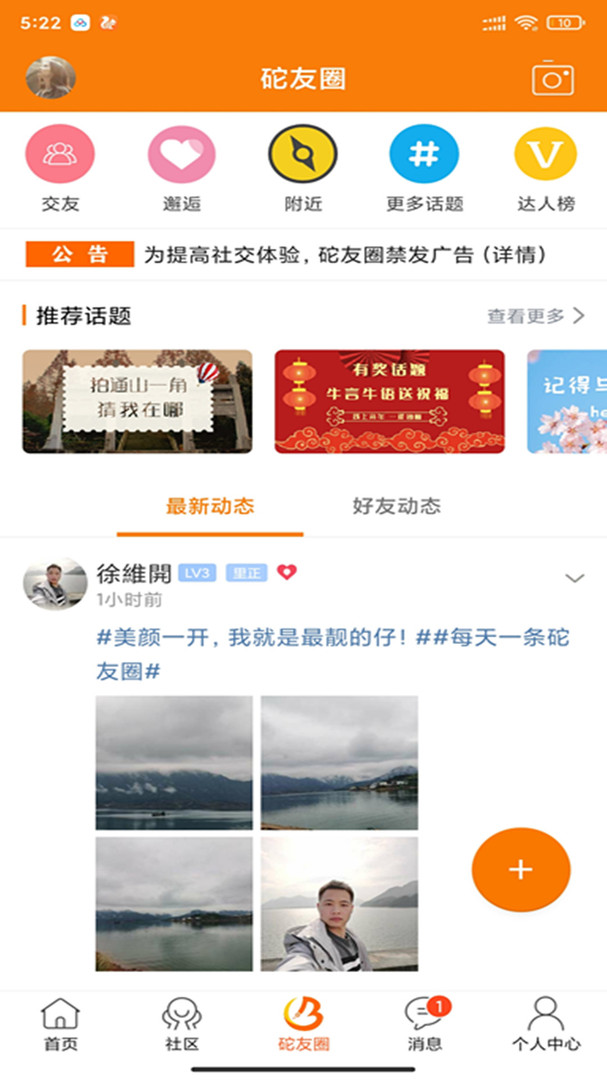Switch to the 好友动态 tab

(396, 506)
